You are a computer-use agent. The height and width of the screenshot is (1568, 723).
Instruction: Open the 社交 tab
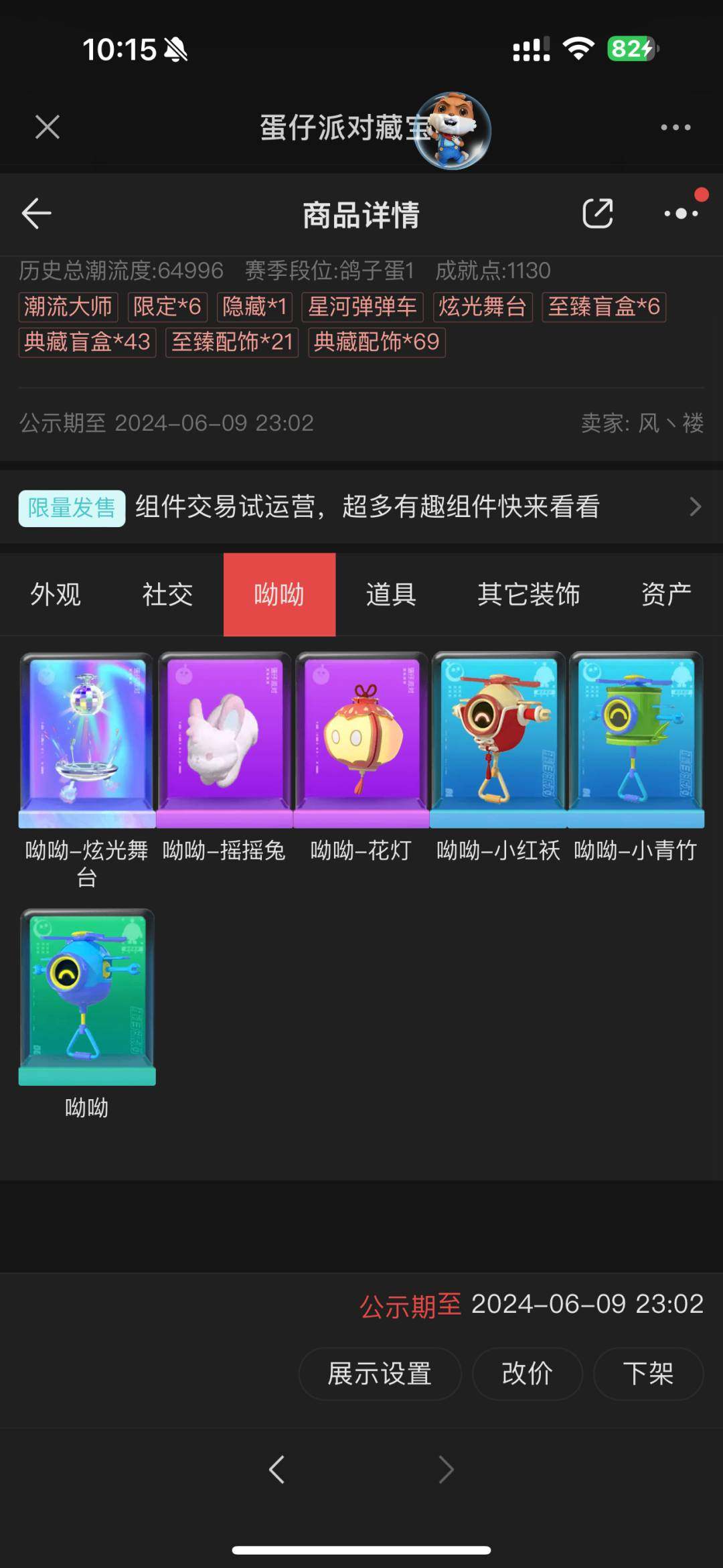[x=168, y=594]
